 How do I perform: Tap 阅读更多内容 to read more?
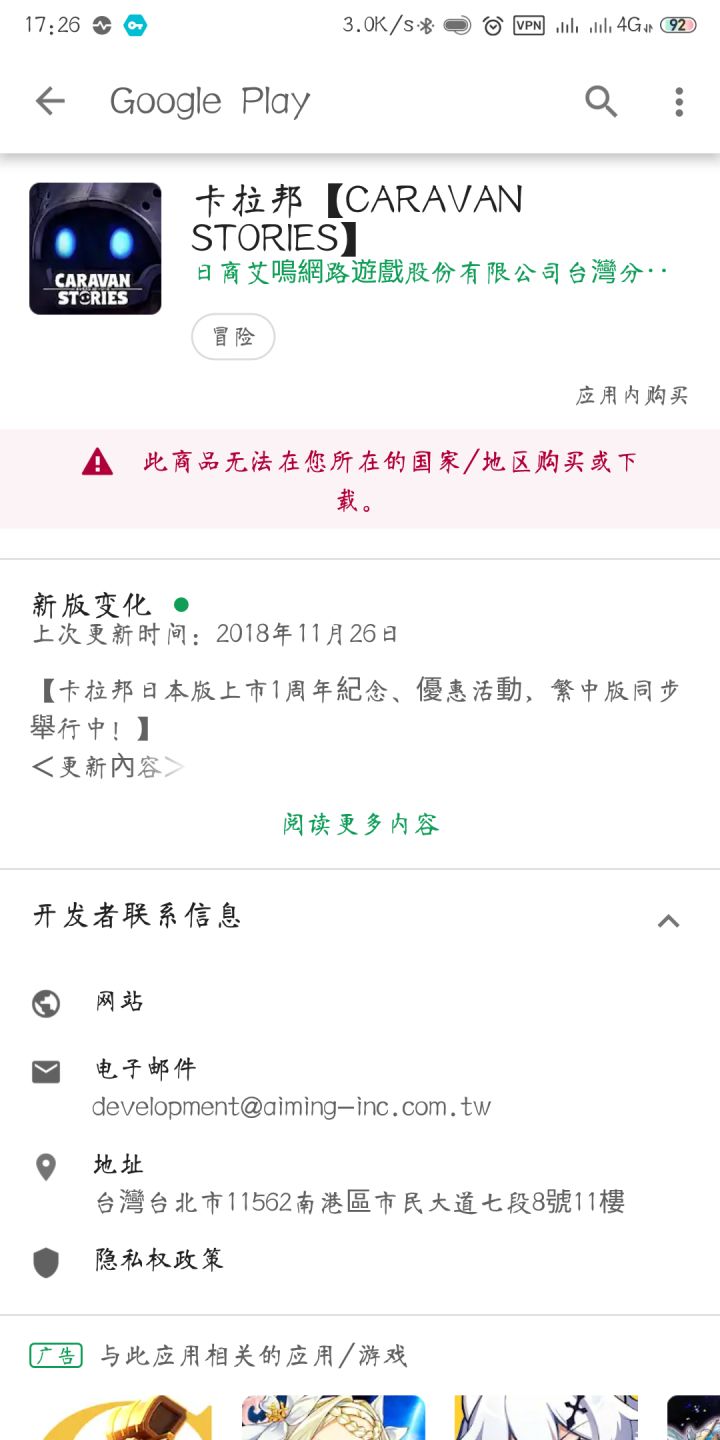coord(360,824)
